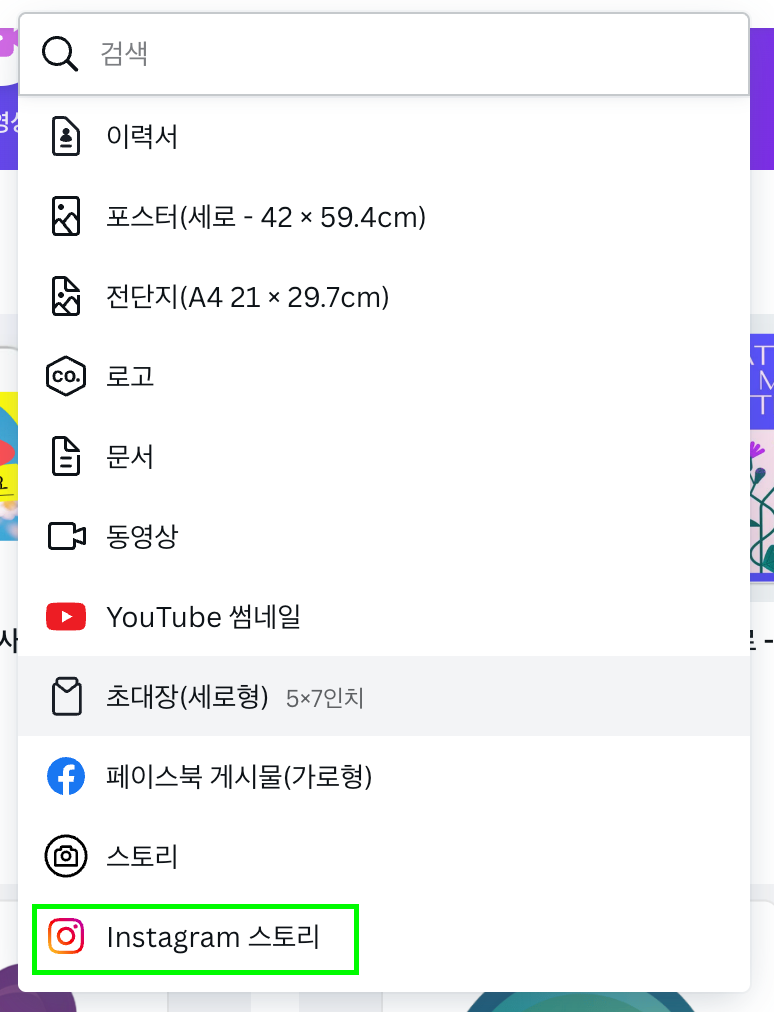Image resolution: width=774 pixels, height=1012 pixels.
Task: Click the 스토리 story camera icon
Action: [x=65, y=857]
